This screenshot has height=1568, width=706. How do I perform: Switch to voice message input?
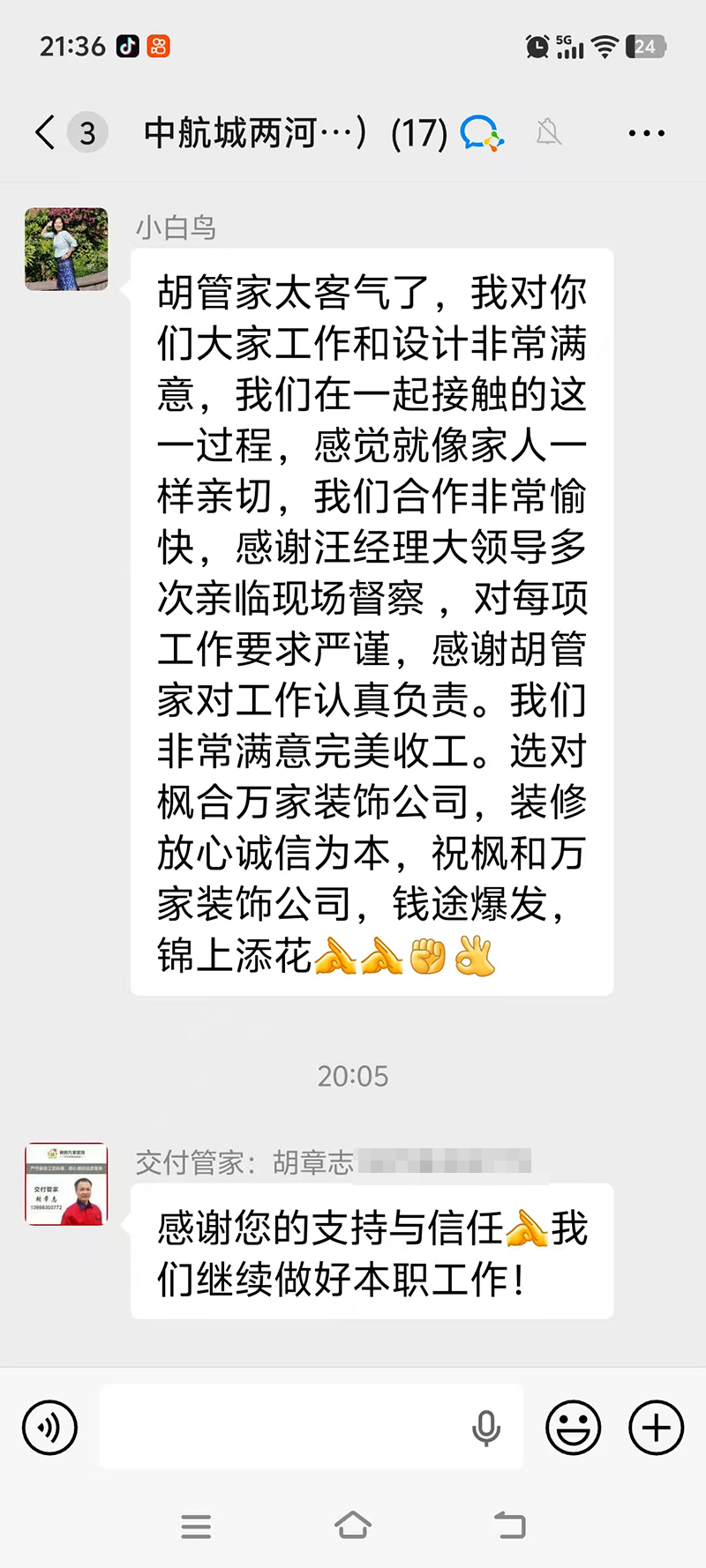50,1427
